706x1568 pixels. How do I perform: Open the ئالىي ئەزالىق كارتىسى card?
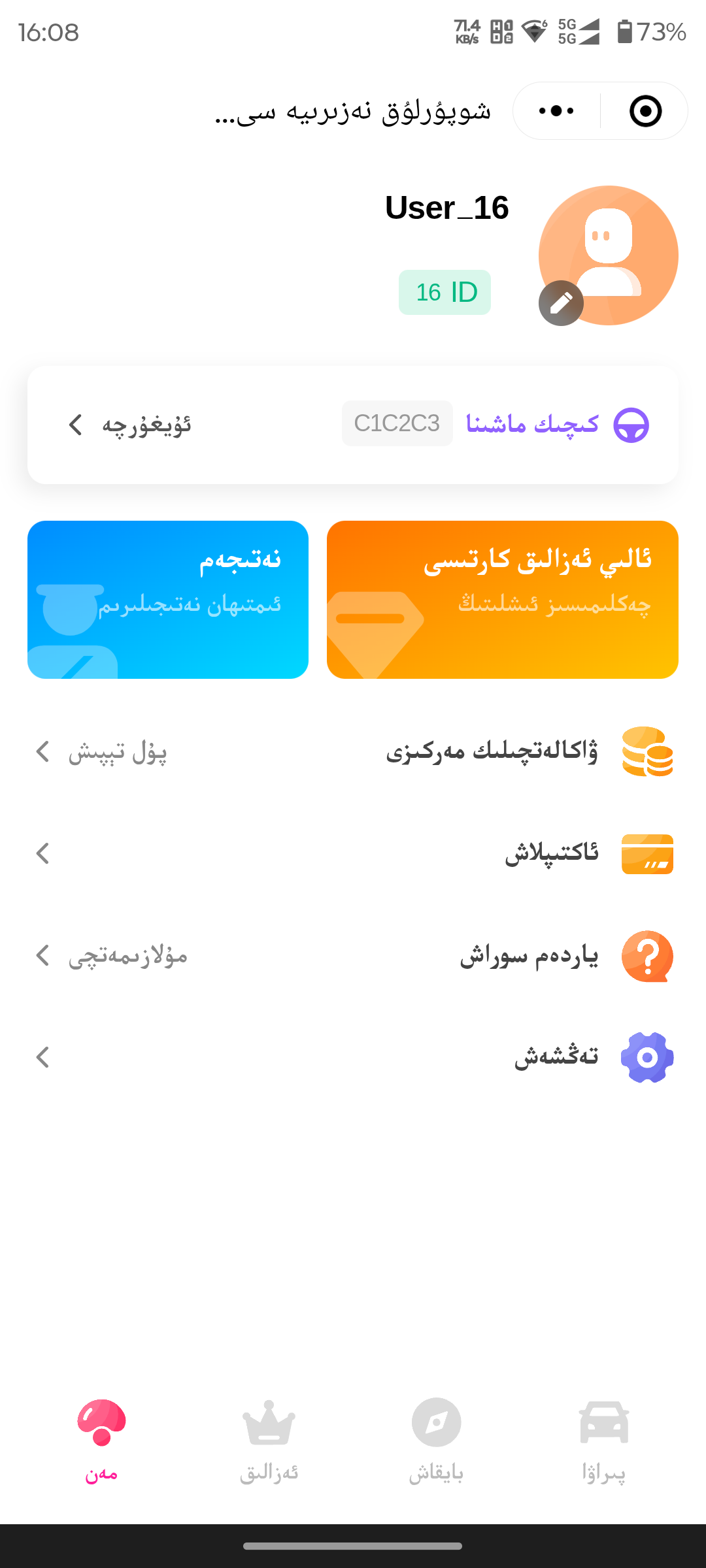(x=502, y=599)
